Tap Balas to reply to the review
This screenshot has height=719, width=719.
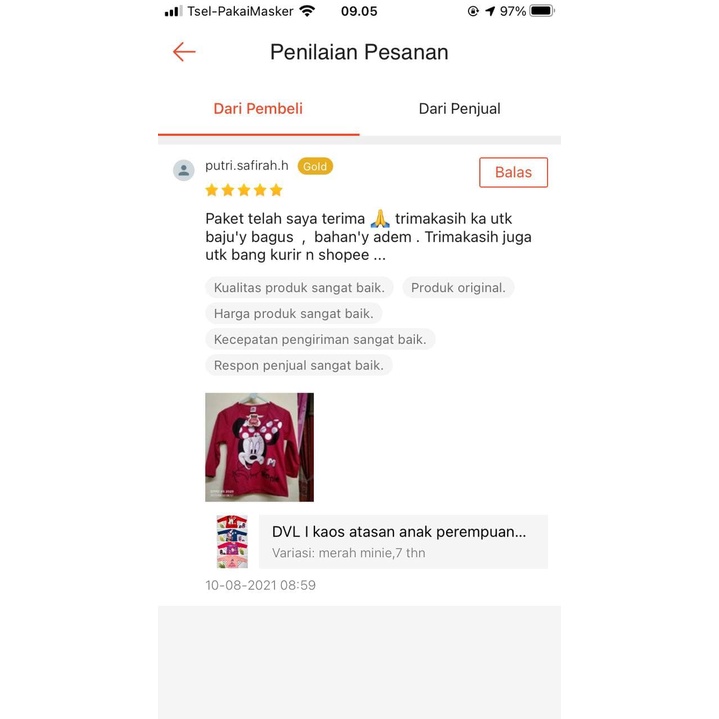[513, 172]
